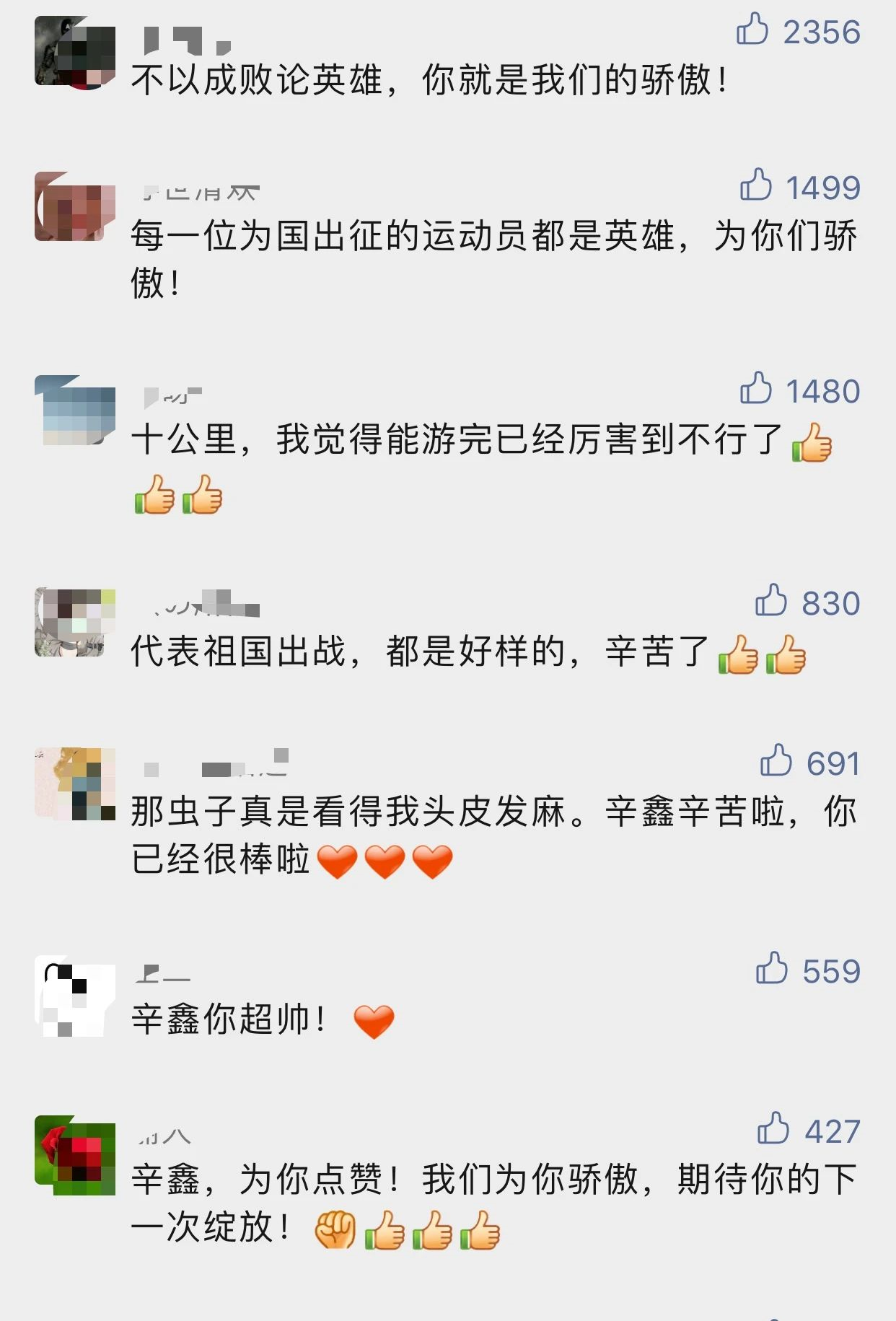Like the comment "代表祖国出战，都是好样的"
Screen dimensions: 896x1321
click(x=770, y=601)
